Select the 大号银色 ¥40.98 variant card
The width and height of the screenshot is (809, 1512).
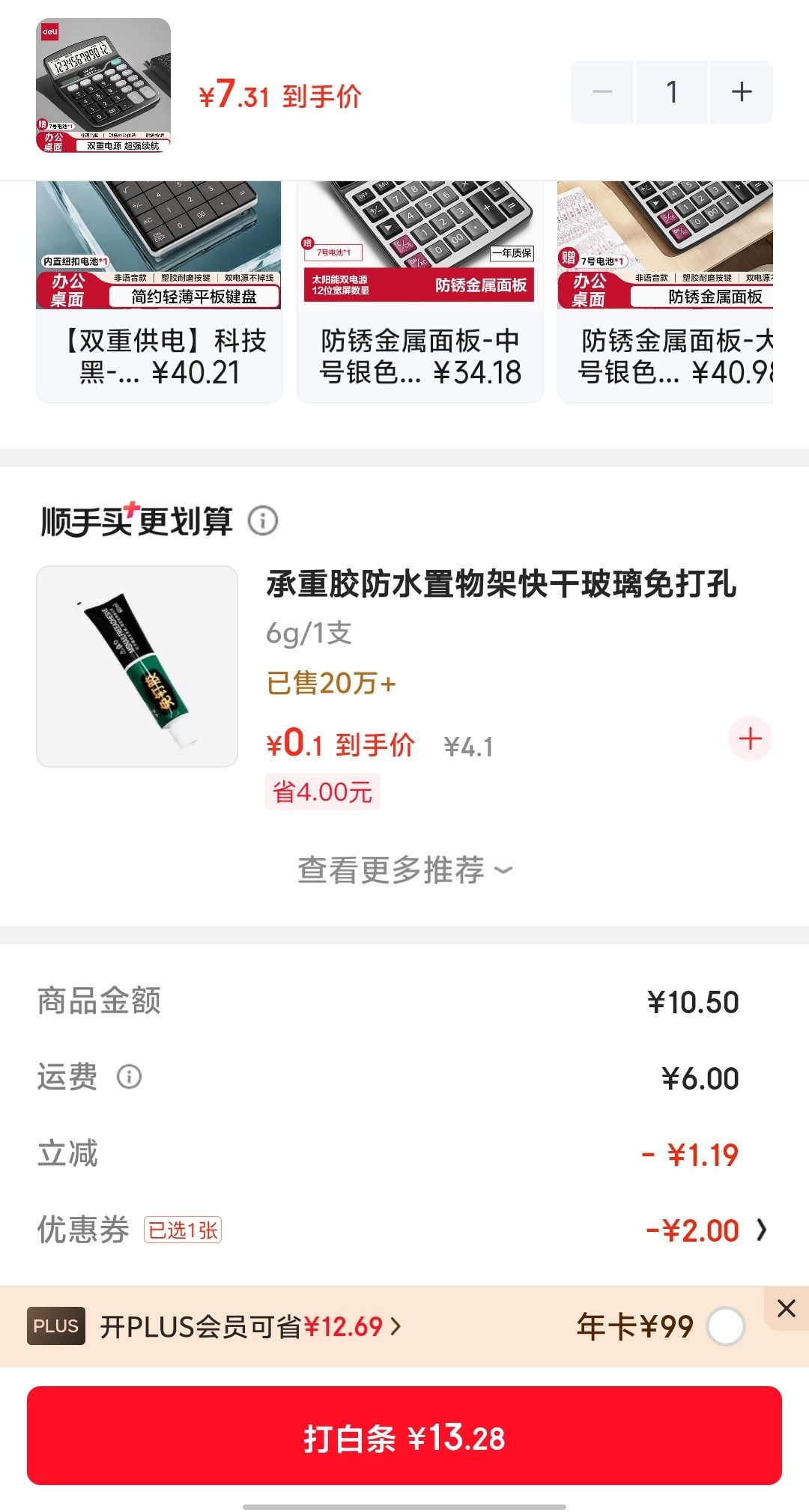pos(665,292)
